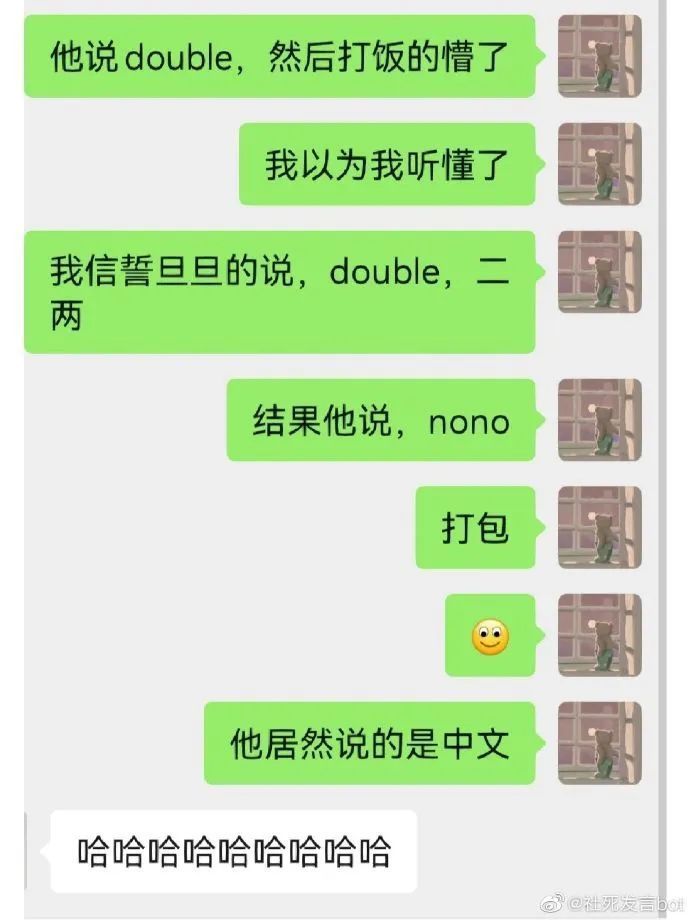Tap avatar beside 他说double，然后打饭的懵了

(x=599, y=57)
